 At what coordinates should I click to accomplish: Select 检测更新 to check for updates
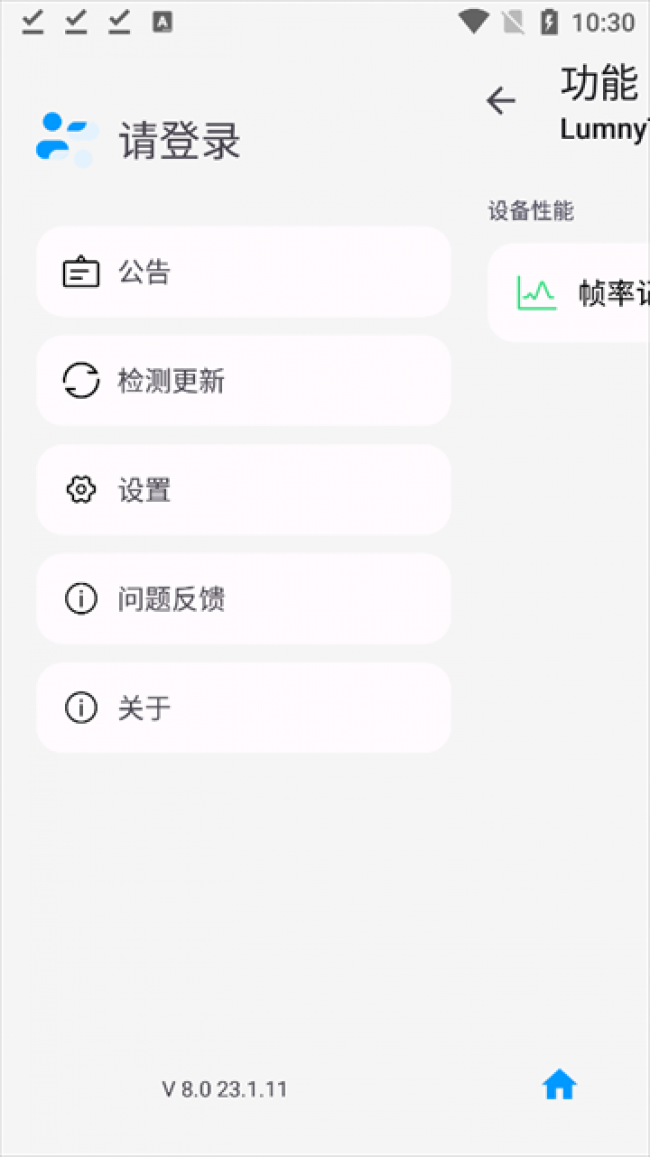(243, 381)
